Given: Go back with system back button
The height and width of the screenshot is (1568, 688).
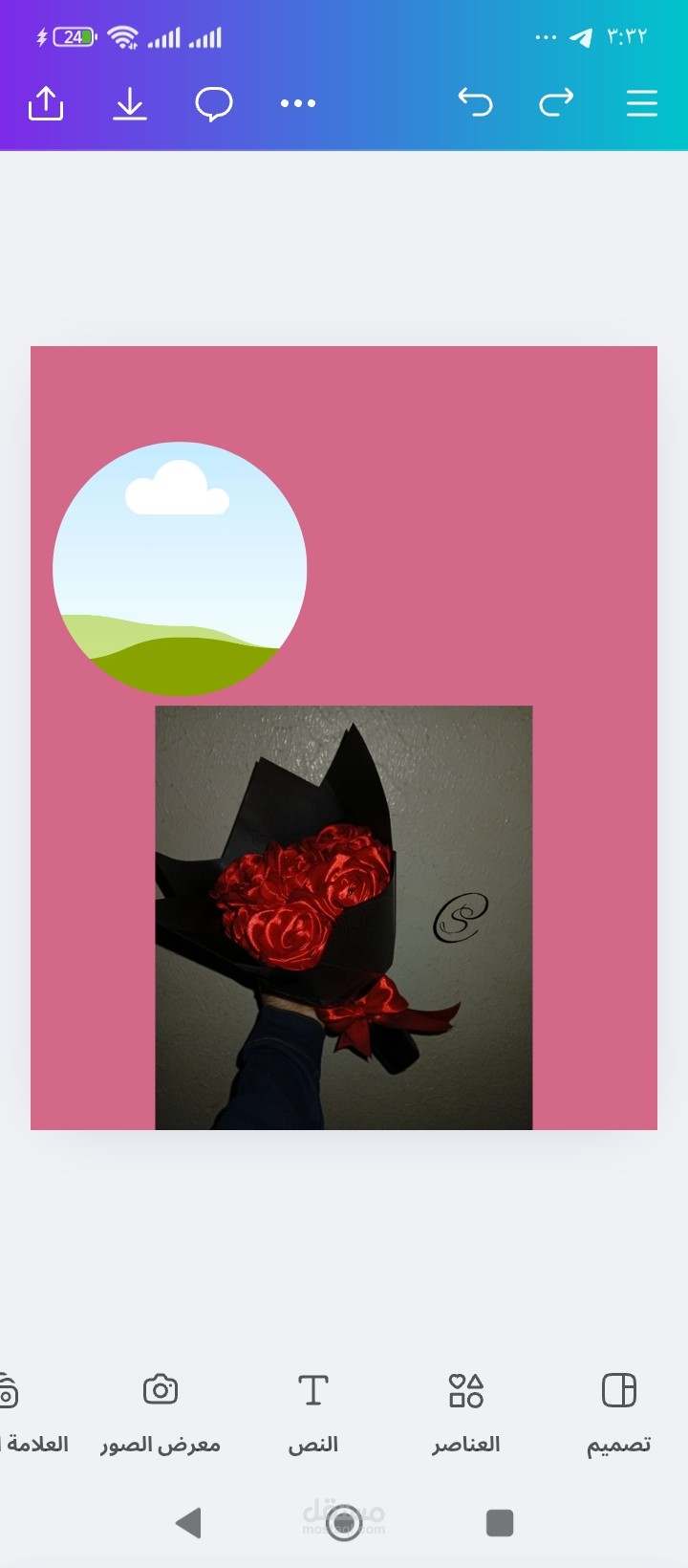Looking at the screenshot, I should tap(188, 1522).
